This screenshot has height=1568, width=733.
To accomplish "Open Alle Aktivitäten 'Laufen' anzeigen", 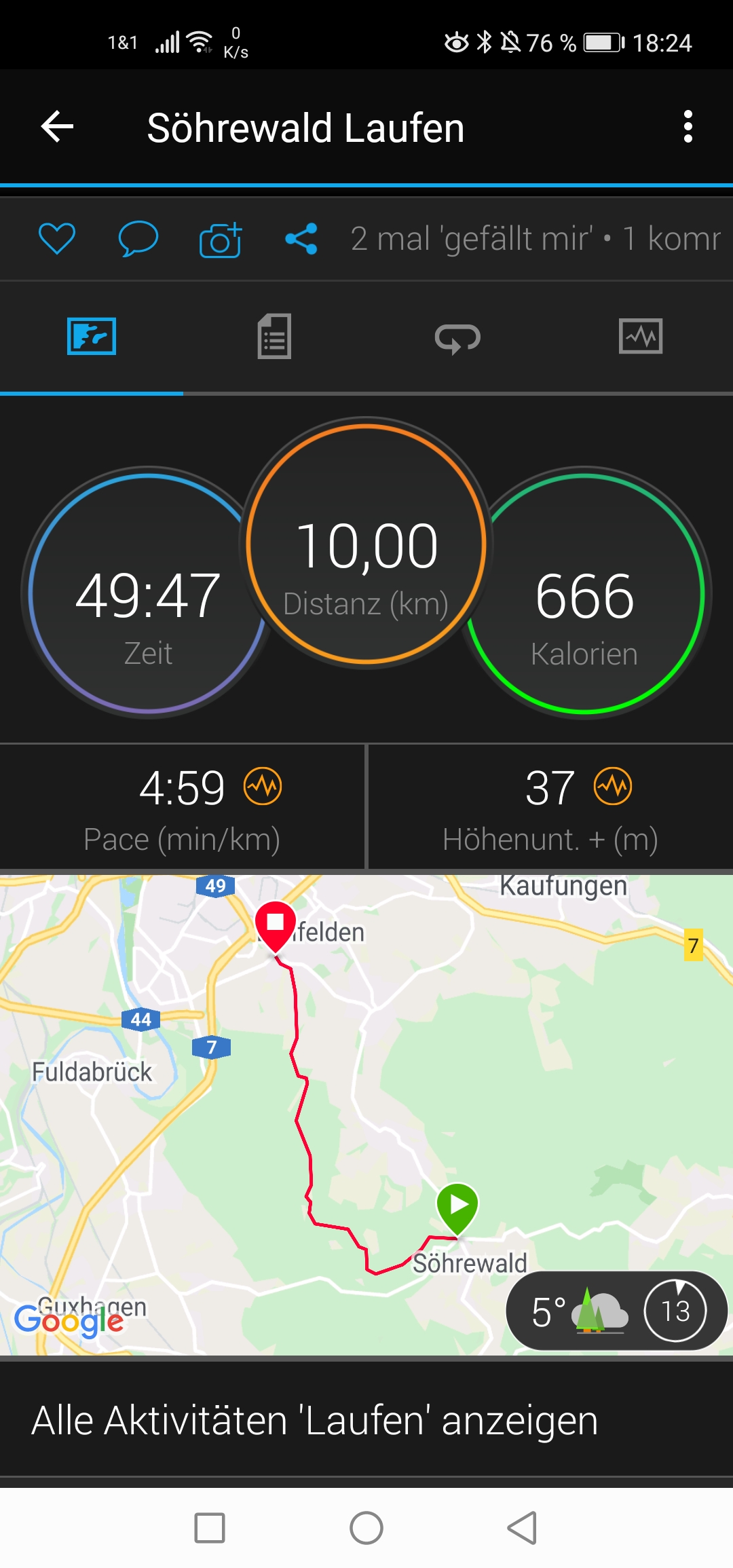I will pos(315,1421).
